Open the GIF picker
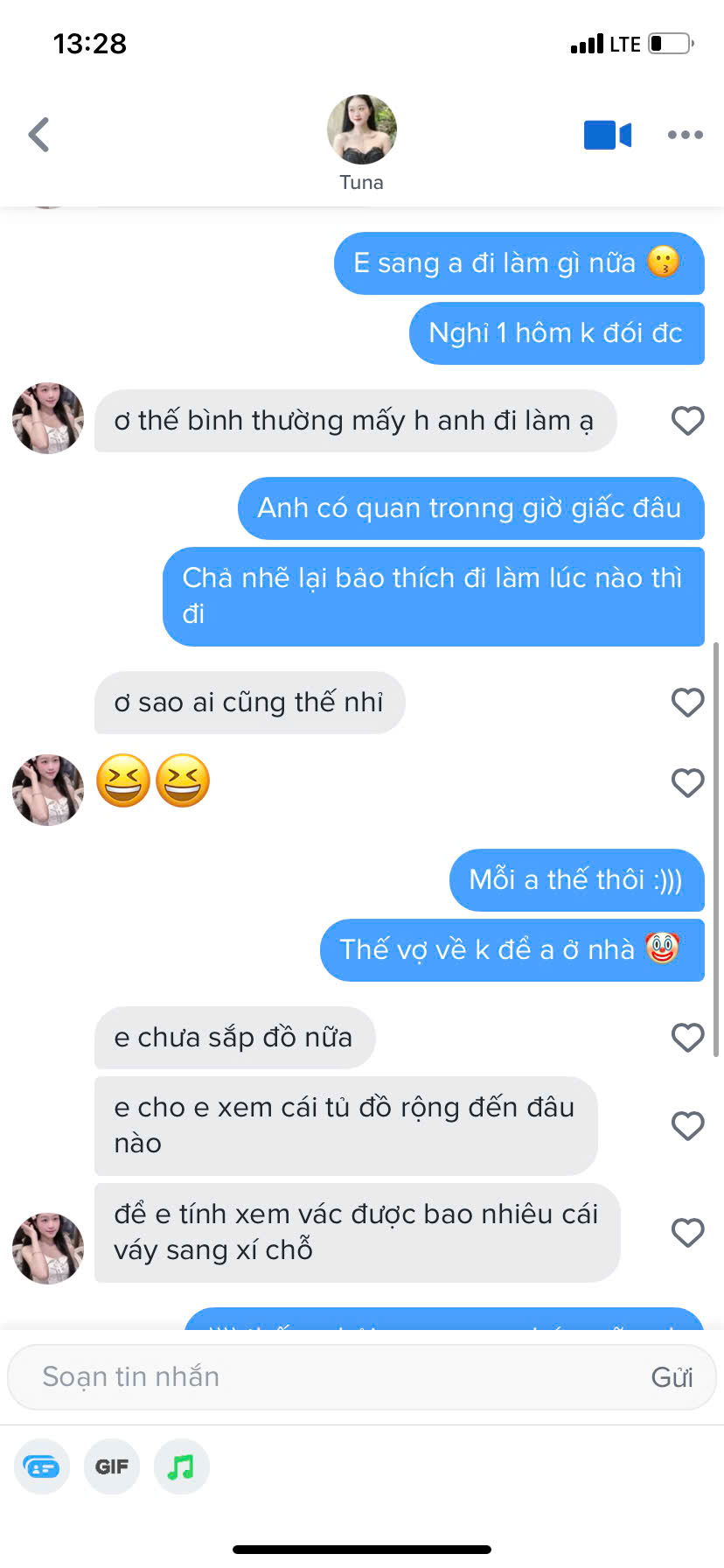The image size is (724, 1568). (112, 1466)
